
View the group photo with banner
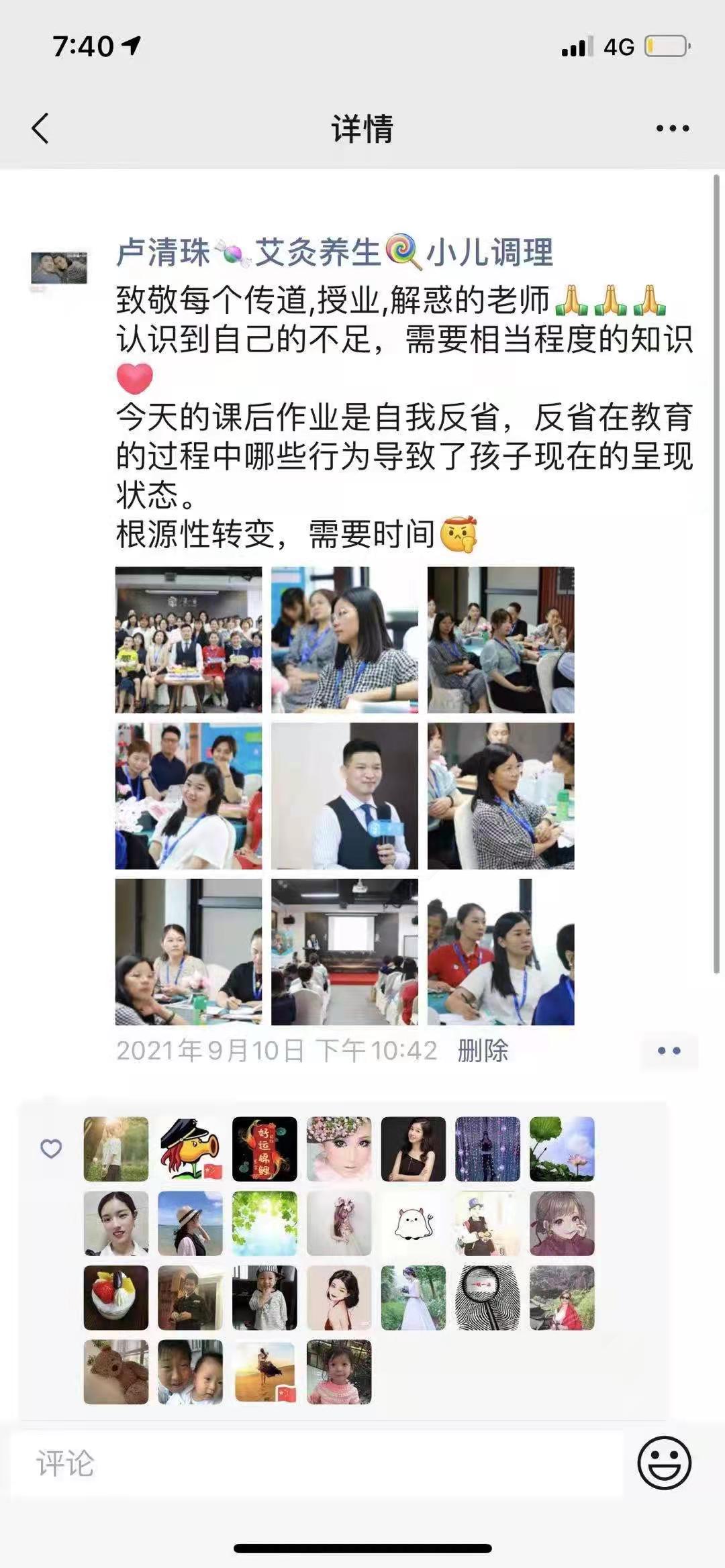point(189,639)
